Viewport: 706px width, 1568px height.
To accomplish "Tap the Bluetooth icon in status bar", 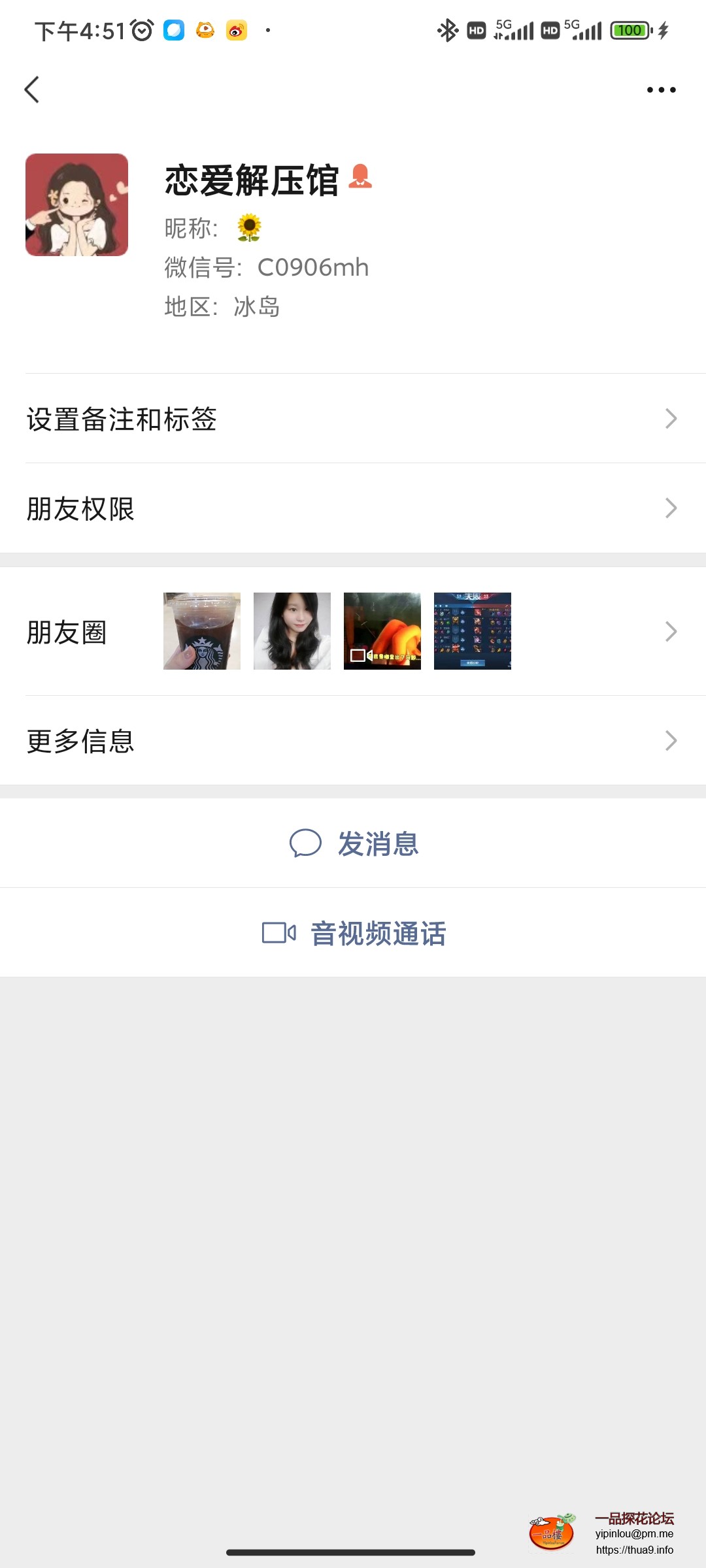I will point(448,30).
